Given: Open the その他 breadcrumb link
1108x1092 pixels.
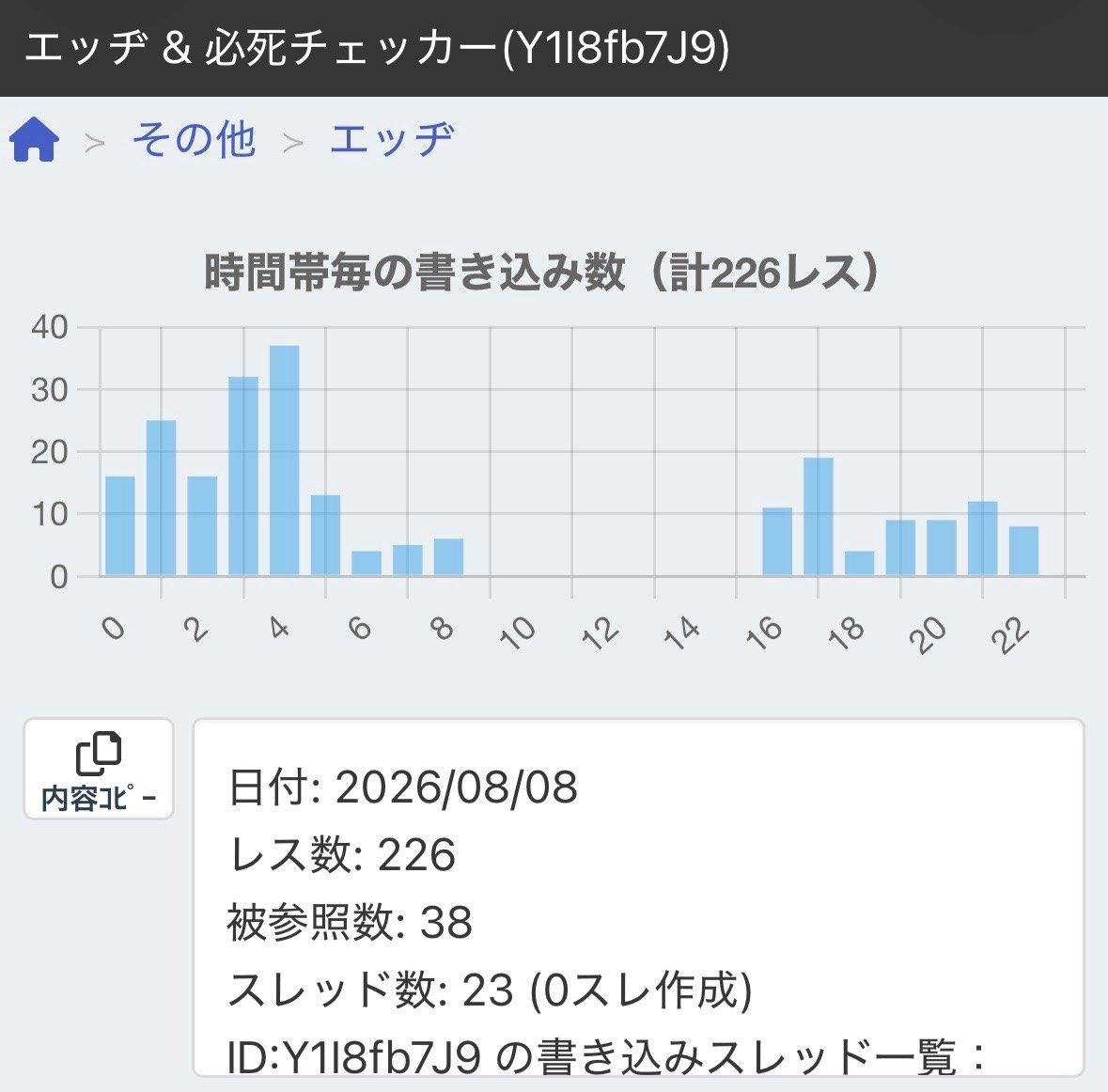Looking at the screenshot, I should [x=195, y=138].
